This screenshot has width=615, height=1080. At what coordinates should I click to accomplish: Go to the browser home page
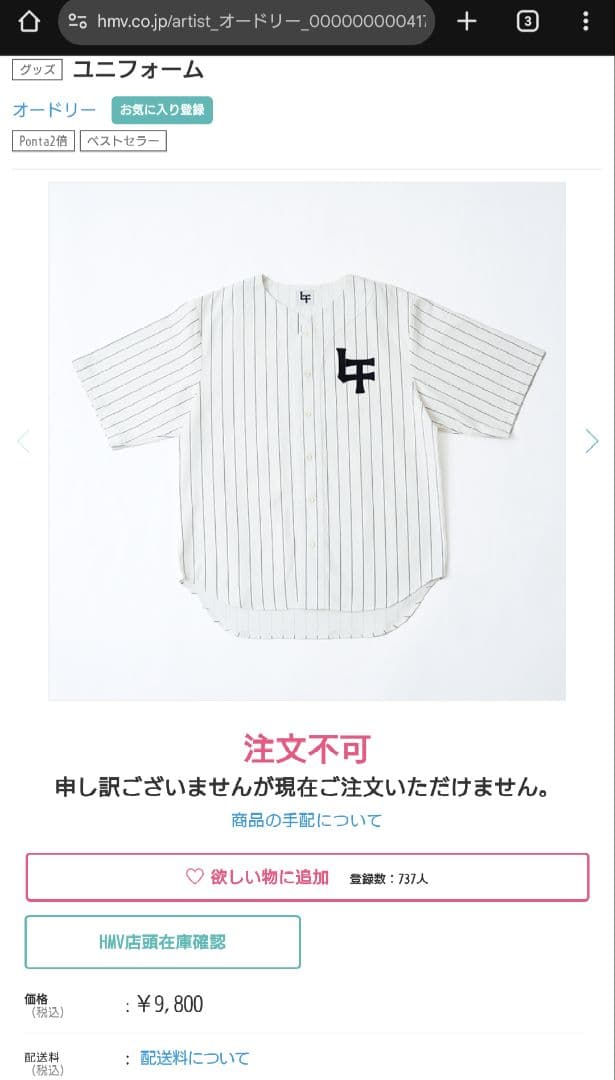(28, 22)
